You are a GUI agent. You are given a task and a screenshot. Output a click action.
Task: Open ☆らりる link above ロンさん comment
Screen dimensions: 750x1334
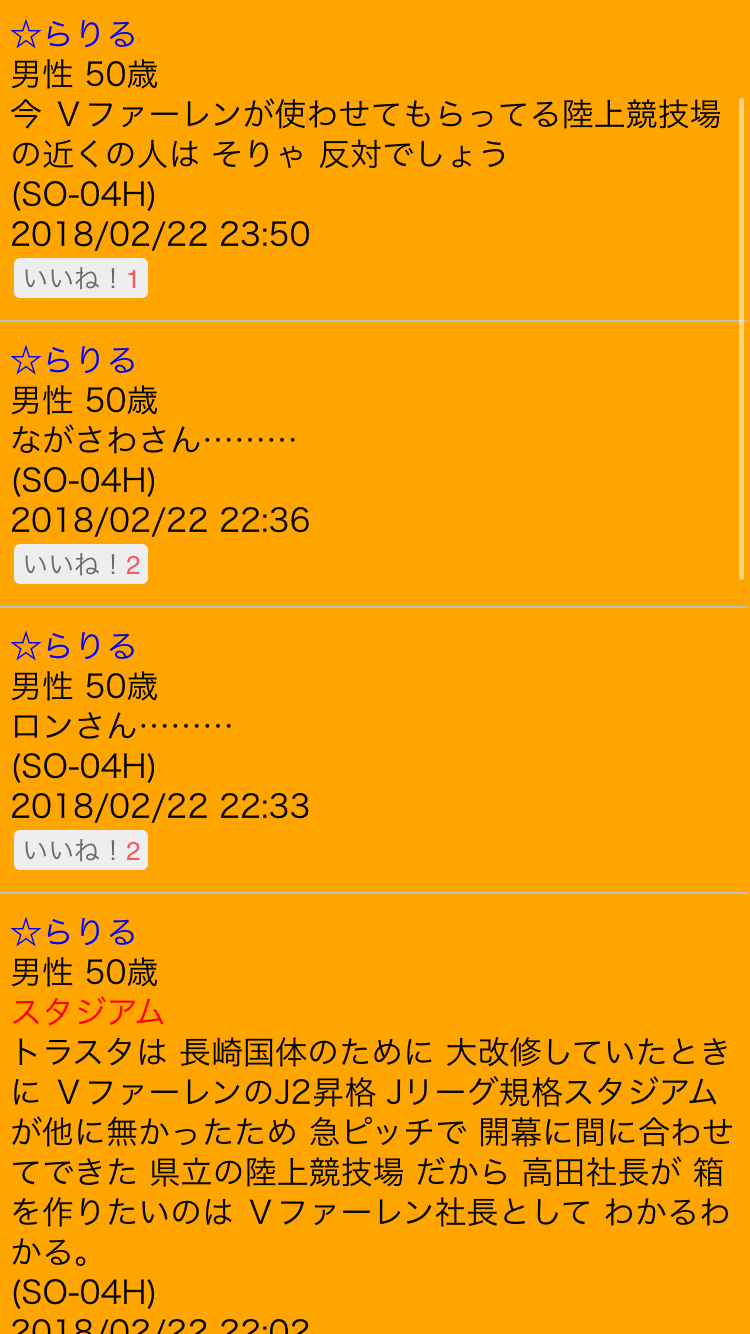pos(73,646)
